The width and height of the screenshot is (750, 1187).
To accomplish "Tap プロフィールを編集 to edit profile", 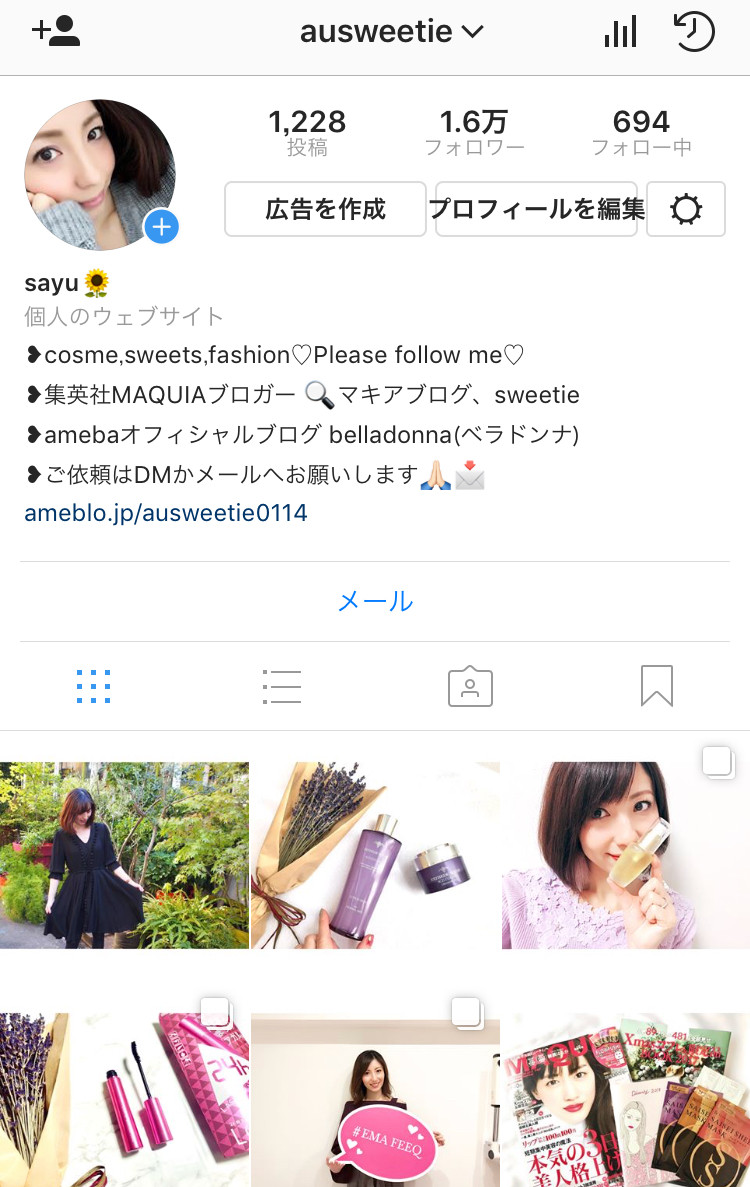I will (536, 209).
